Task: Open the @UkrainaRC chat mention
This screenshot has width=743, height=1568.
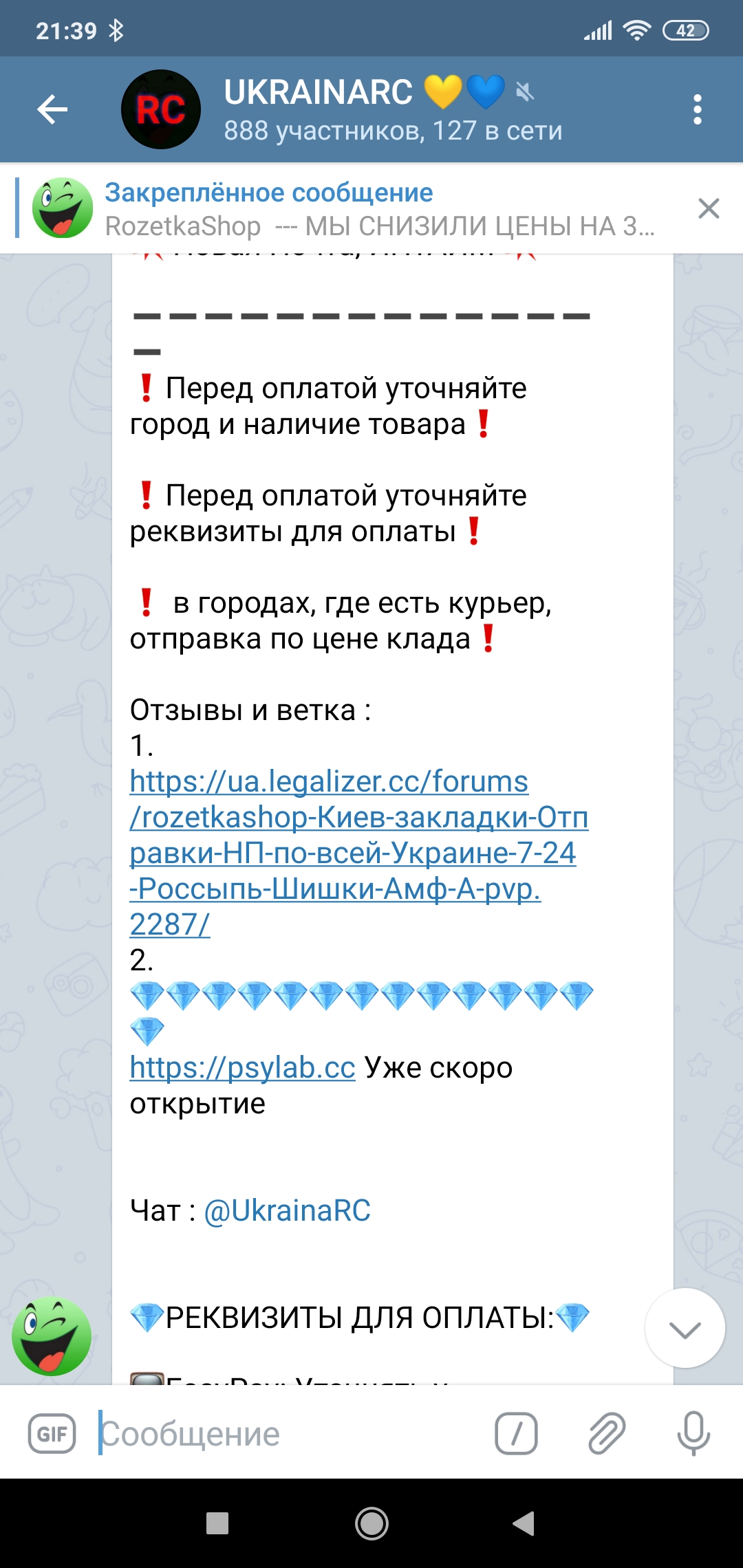Action: [287, 1211]
